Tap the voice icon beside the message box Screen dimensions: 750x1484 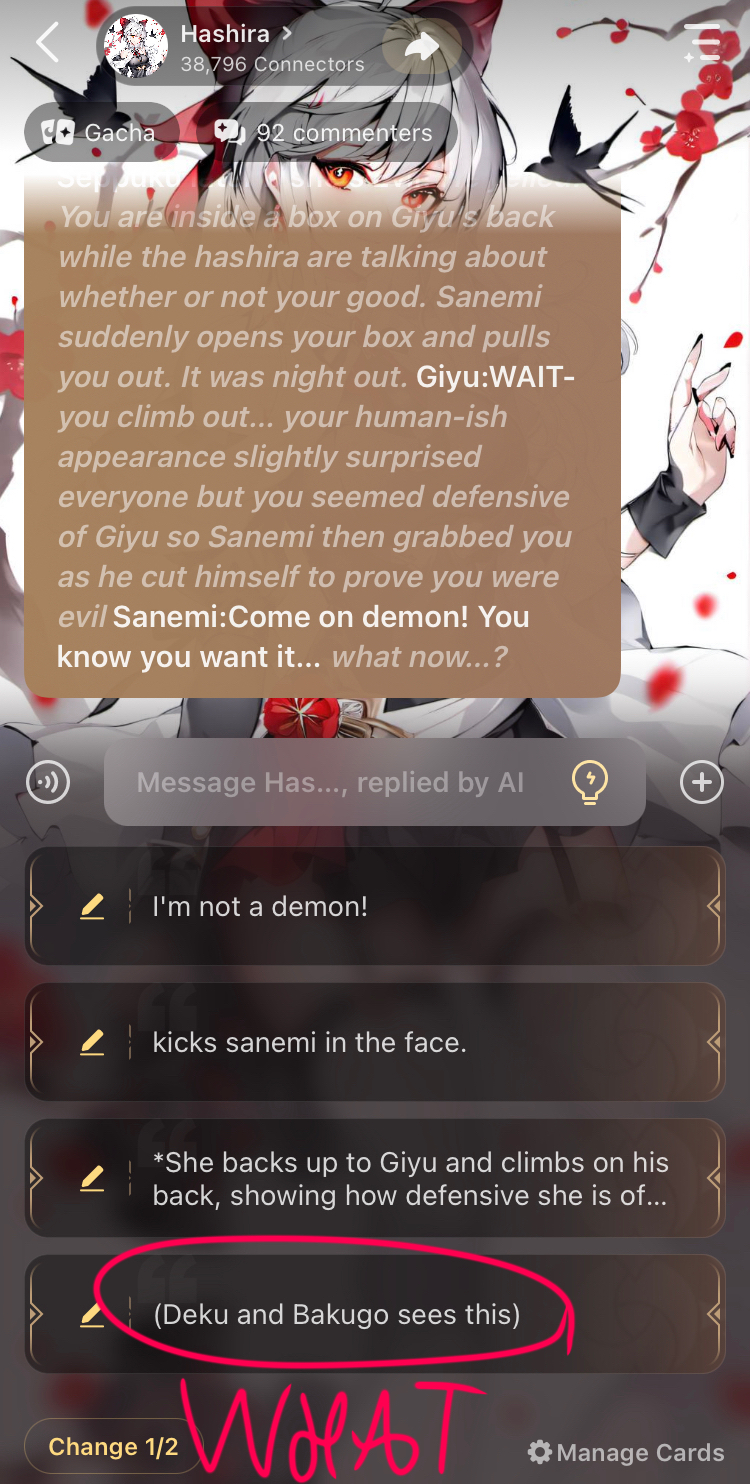click(x=48, y=782)
